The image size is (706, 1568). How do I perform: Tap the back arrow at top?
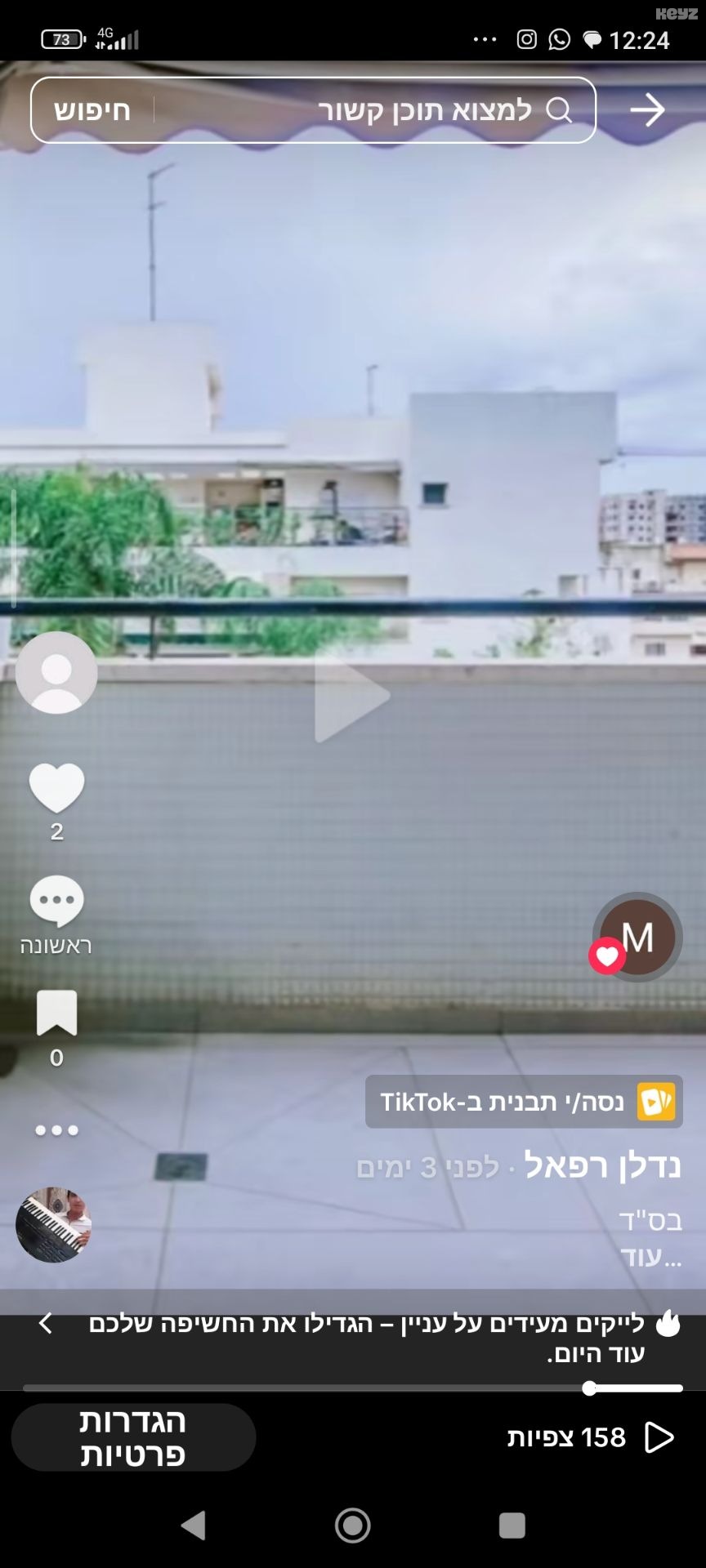tap(647, 110)
